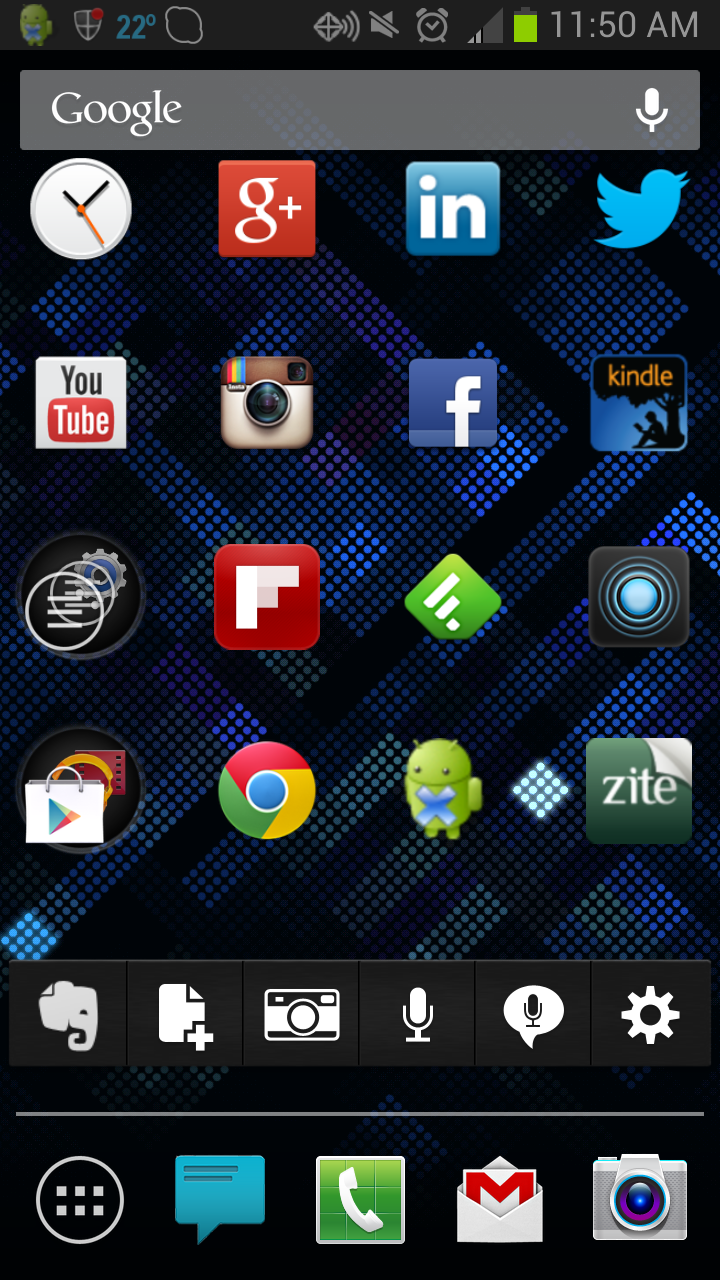Record an audio note via the microphone icon
Image resolution: width=720 pixels, height=1280 pixels.
point(417,1013)
